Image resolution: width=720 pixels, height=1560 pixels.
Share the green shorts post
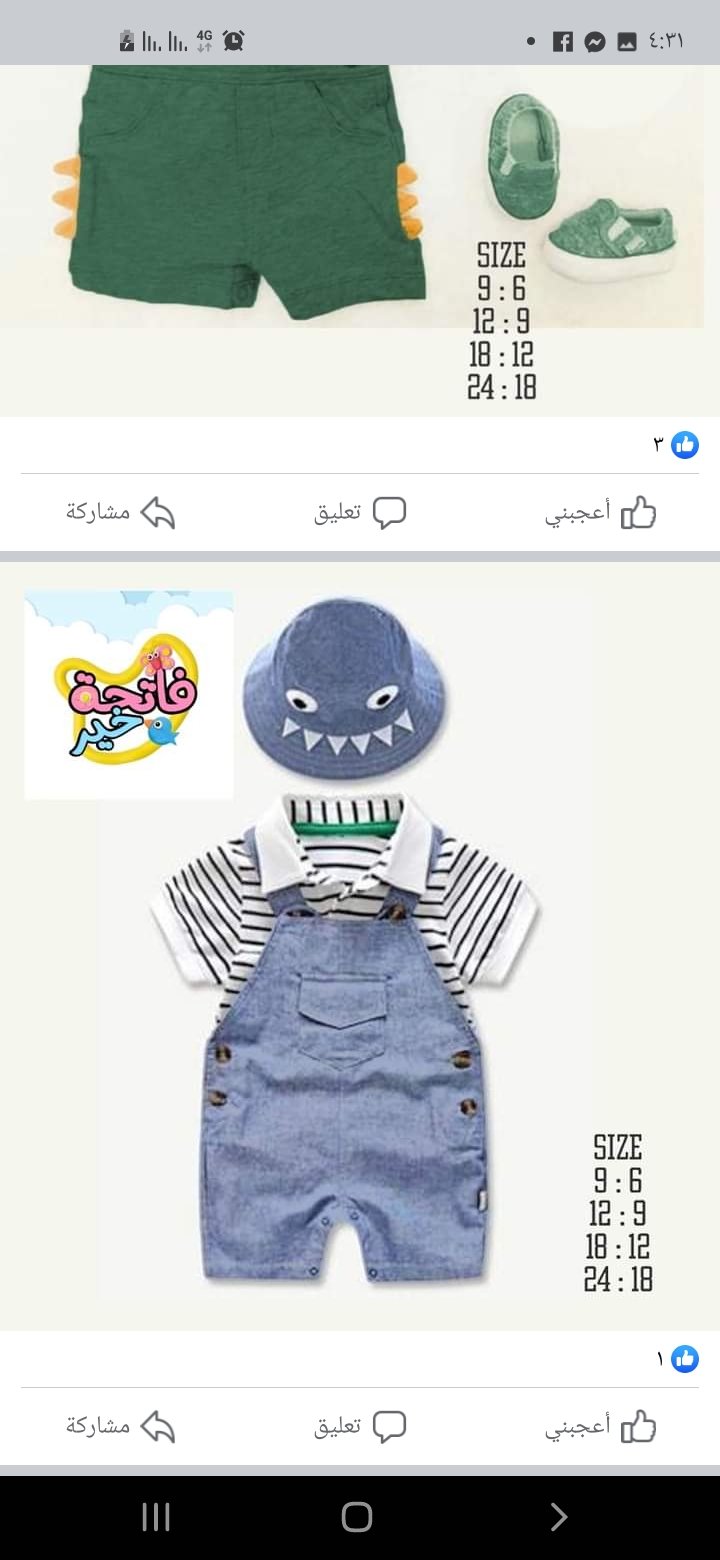click(x=121, y=513)
